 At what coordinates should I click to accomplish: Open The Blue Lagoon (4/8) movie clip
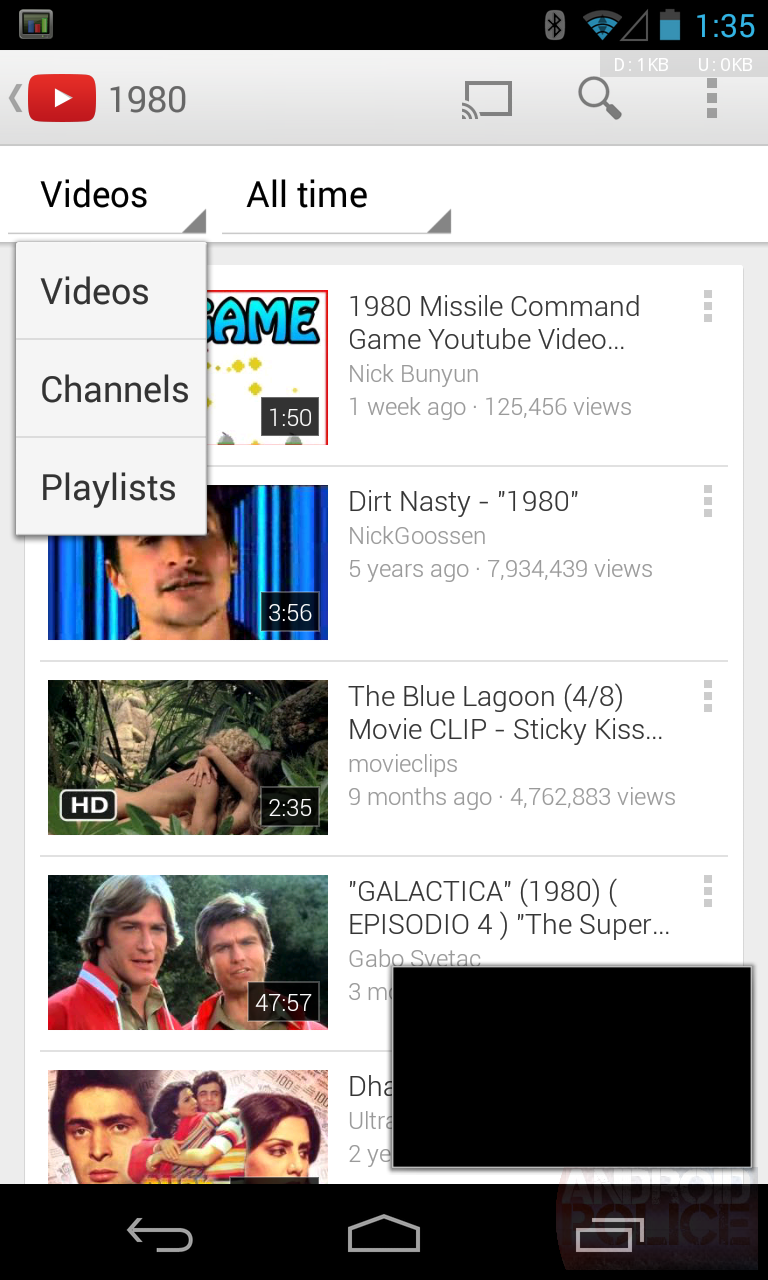point(505,713)
